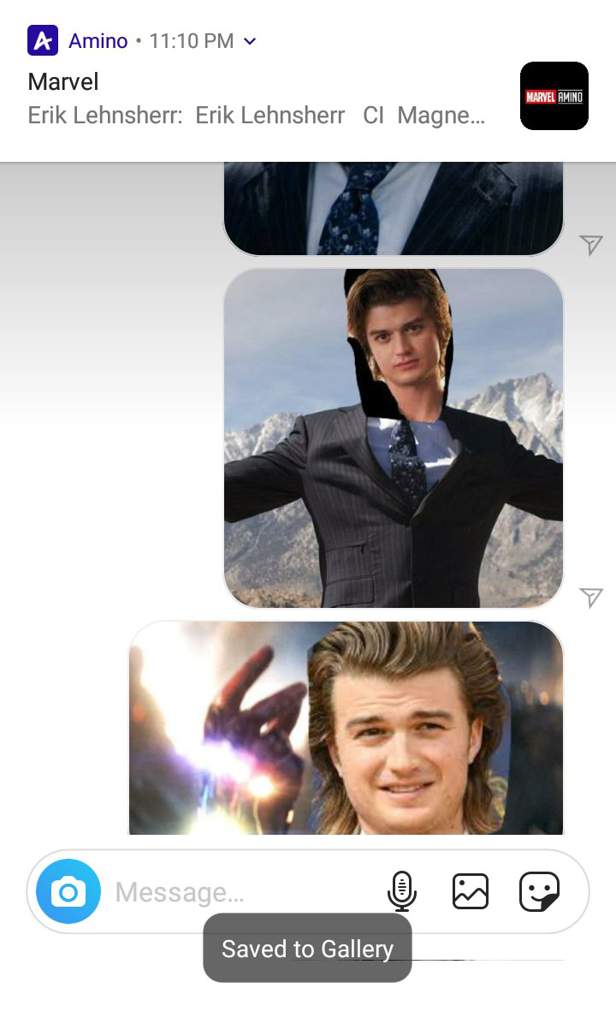
Task: Open the Amino Marvel notification
Action: click(260, 97)
